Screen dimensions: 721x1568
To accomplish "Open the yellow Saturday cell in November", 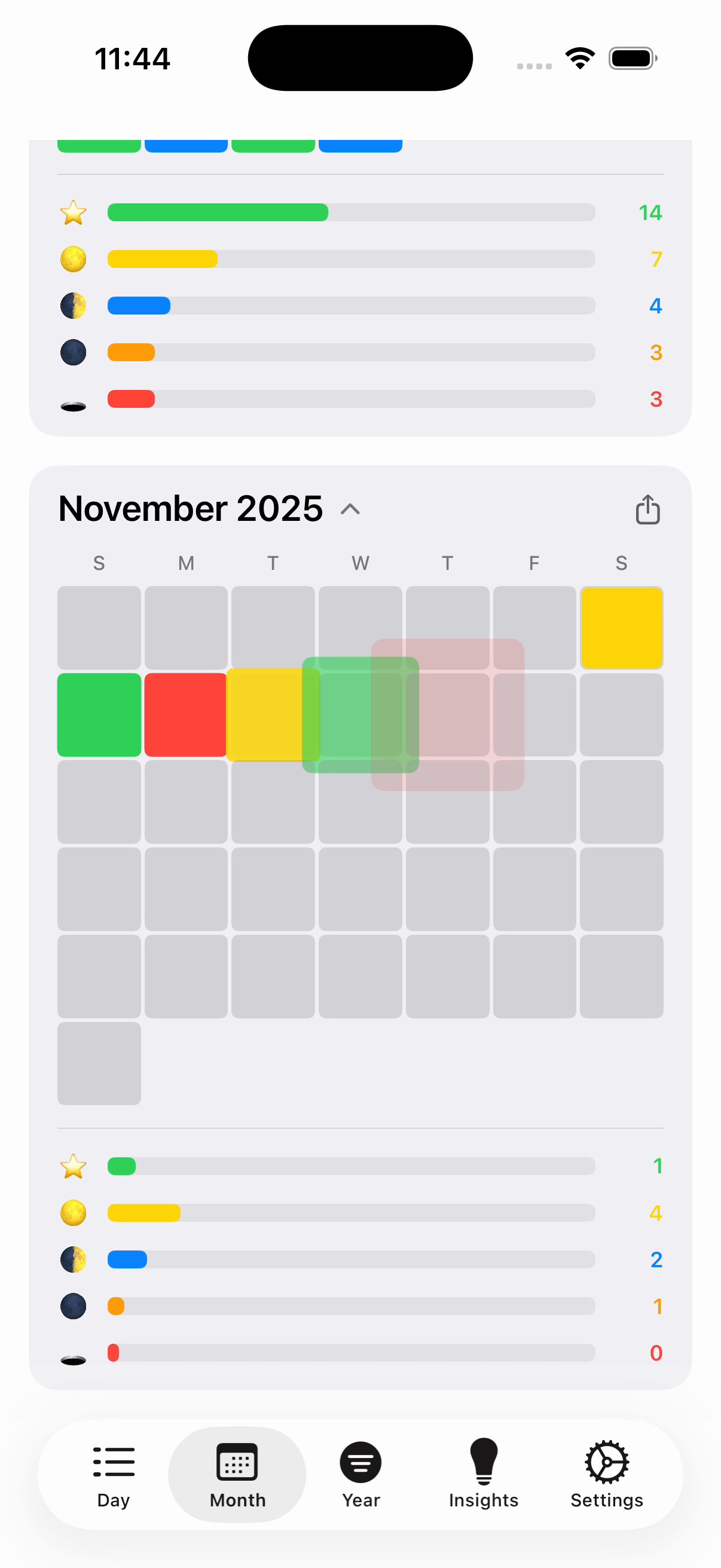I will (x=621, y=627).
